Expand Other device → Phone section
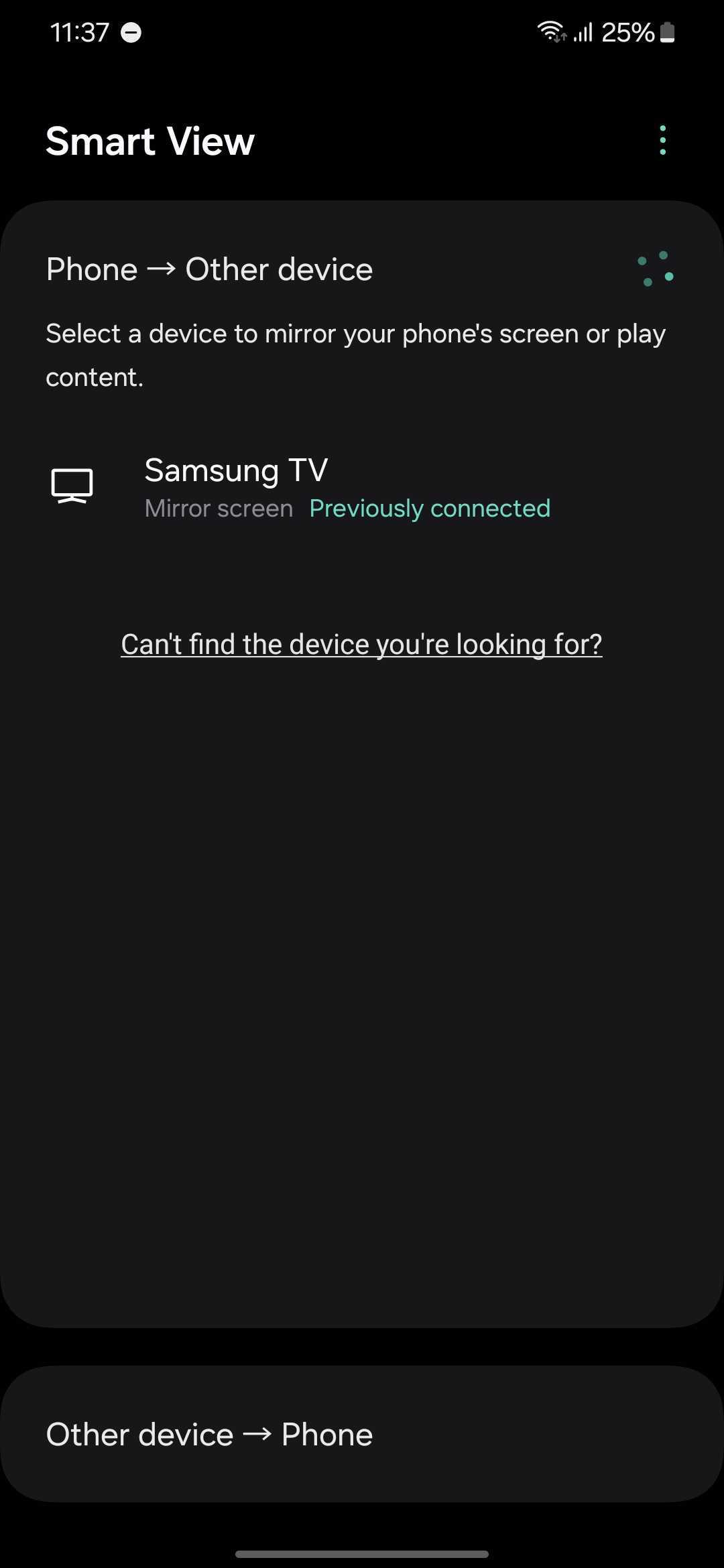Screen dimensions: 724x1568 pyautogui.click(x=361, y=1435)
